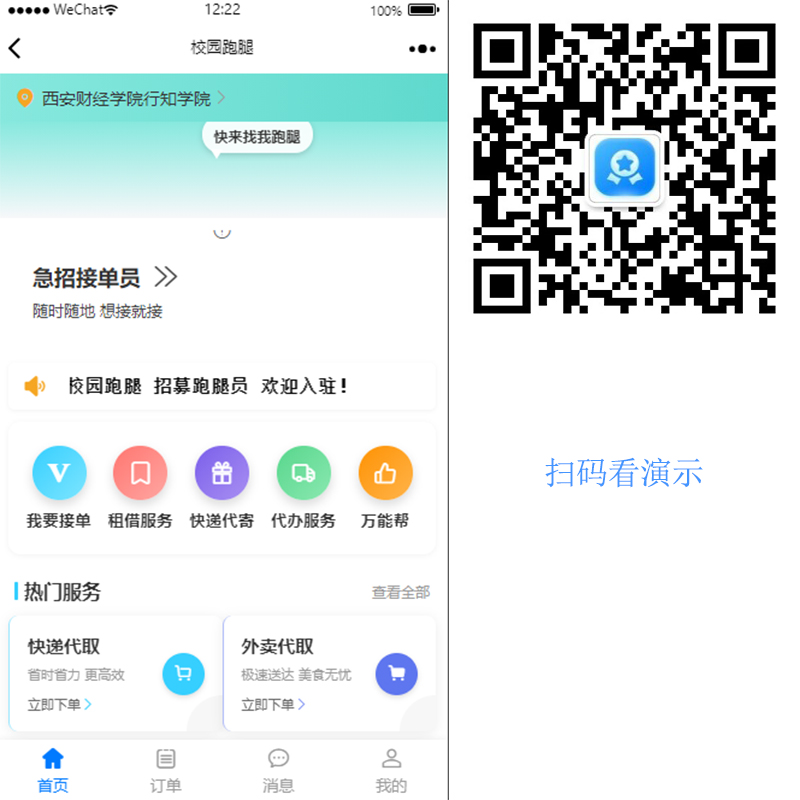The width and height of the screenshot is (800, 800).
Task: Open the 校园跑腿 recruitment announcement
Action: [x=208, y=386]
